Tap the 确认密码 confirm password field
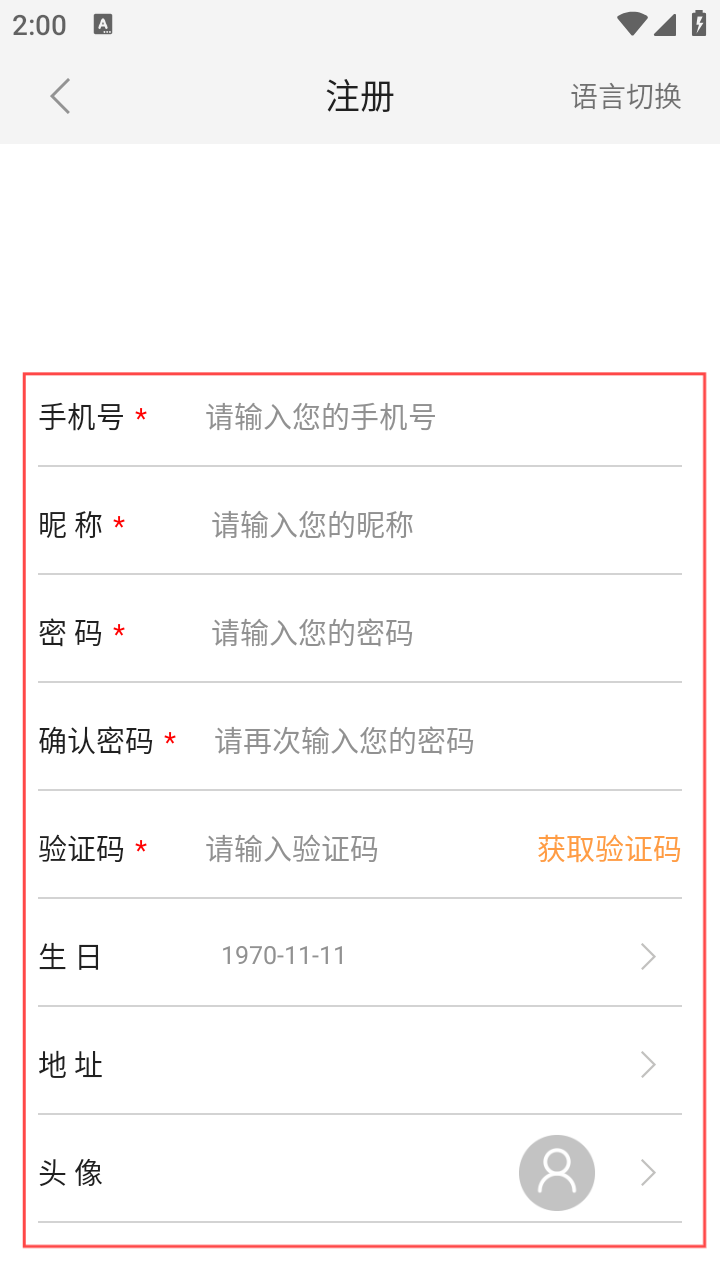The image size is (720, 1280). point(447,741)
